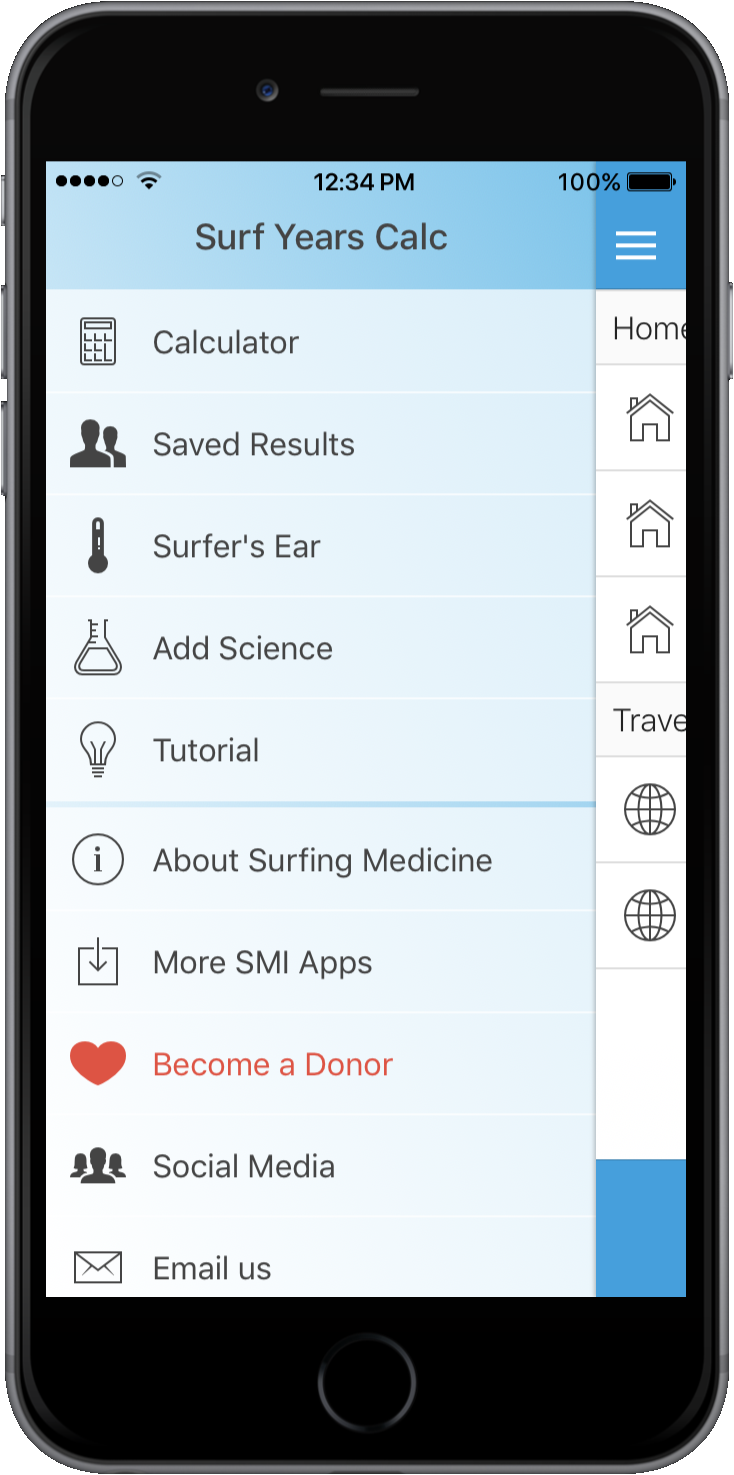Open More SMI Apps
This screenshot has width=734, height=1475.
[320, 962]
